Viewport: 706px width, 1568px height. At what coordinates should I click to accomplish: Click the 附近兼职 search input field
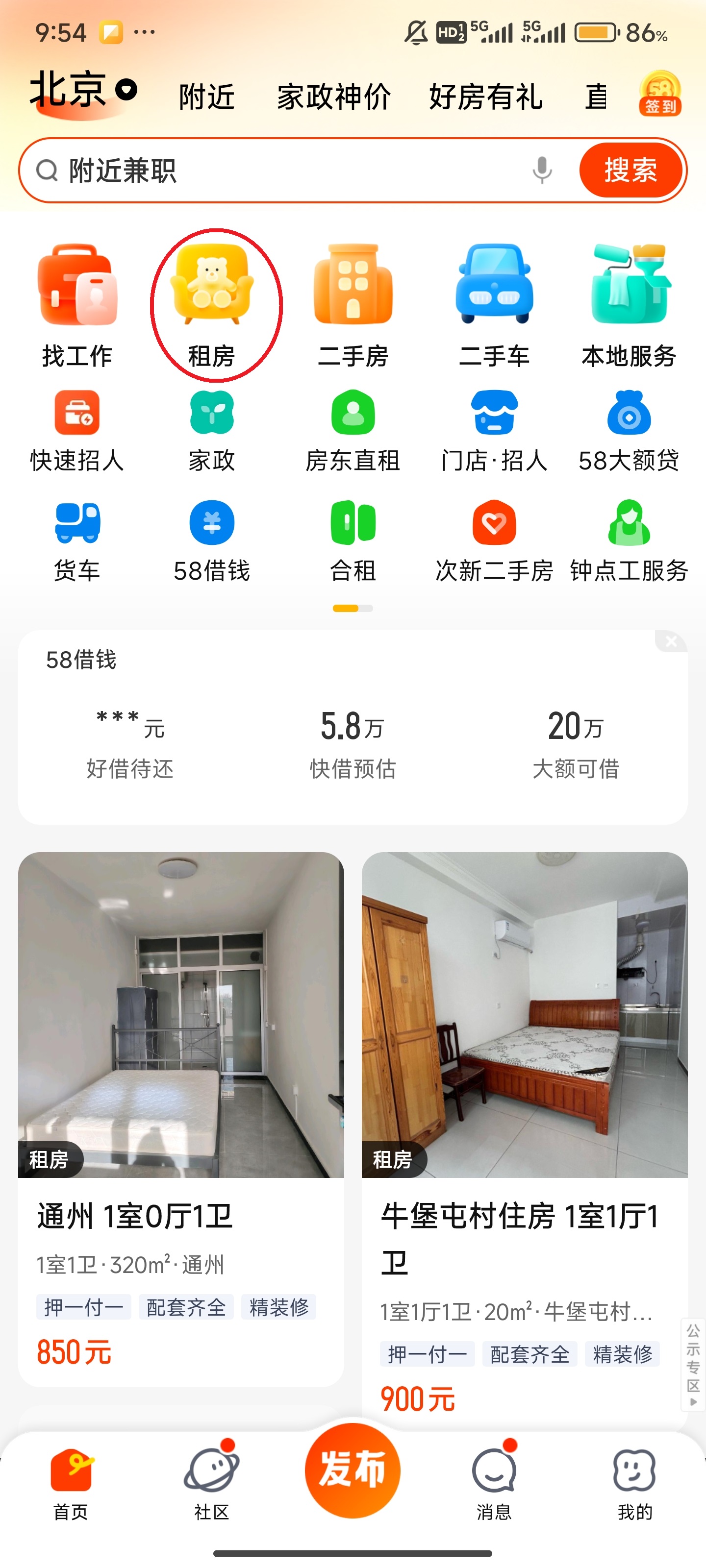[x=244, y=171]
